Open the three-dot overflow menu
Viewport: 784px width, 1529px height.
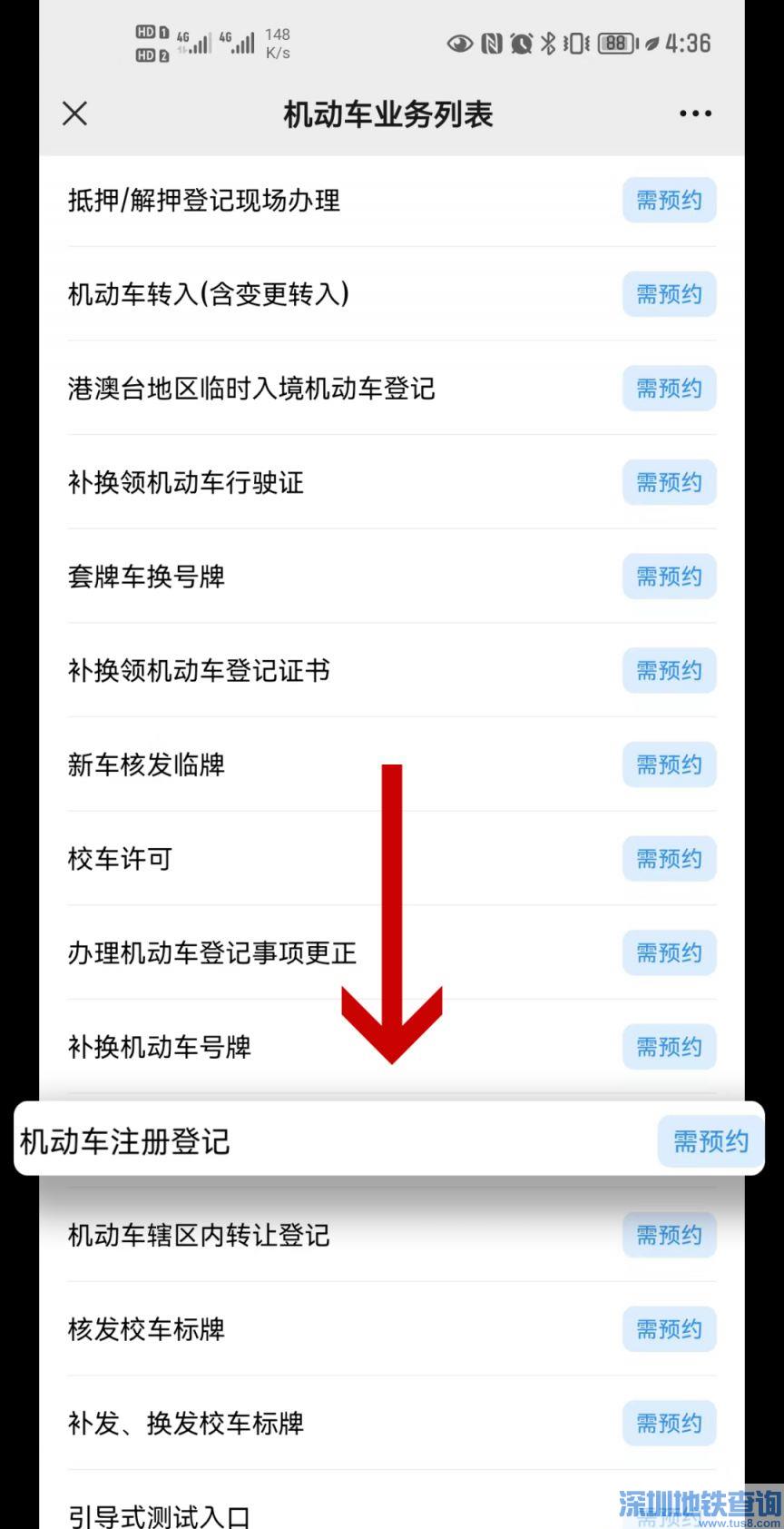[695, 113]
